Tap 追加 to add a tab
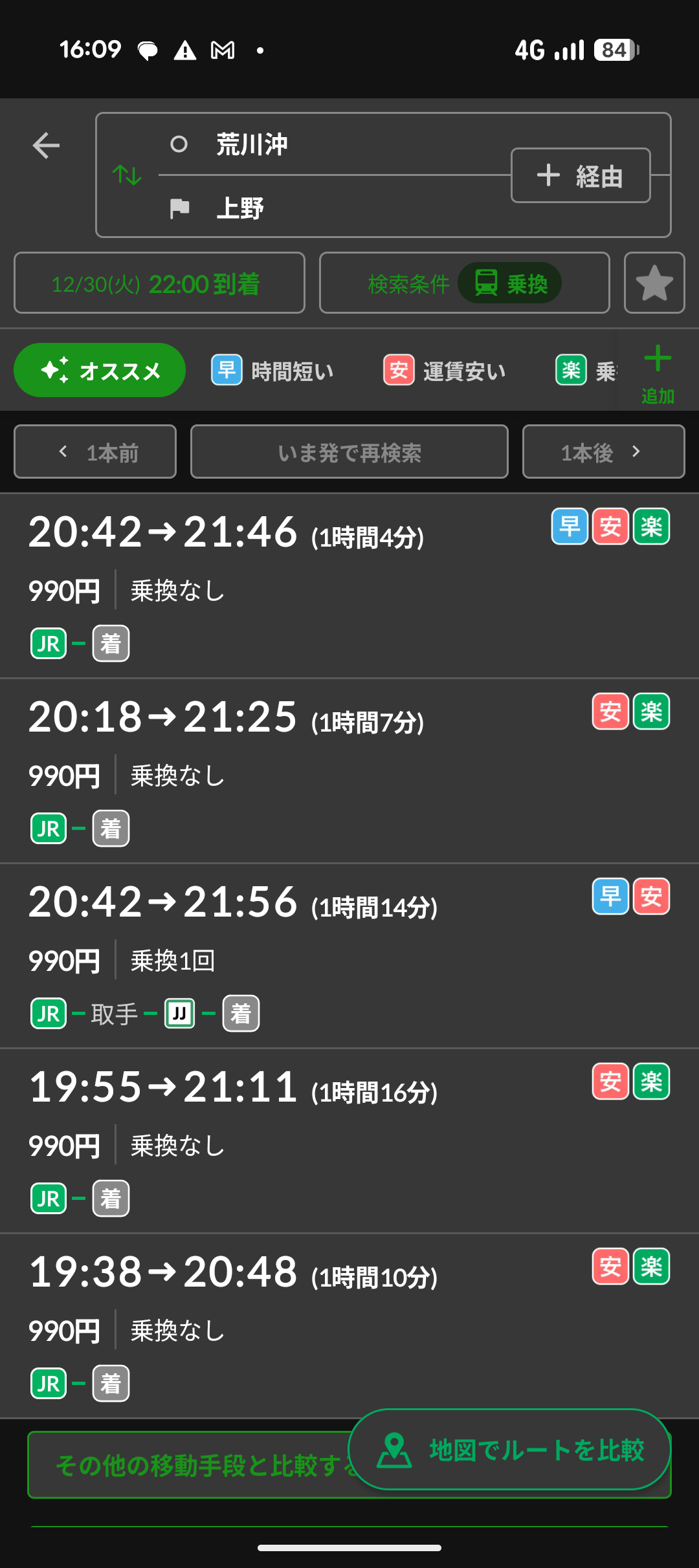Viewport: 699px width, 1568px height. point(658,374)
